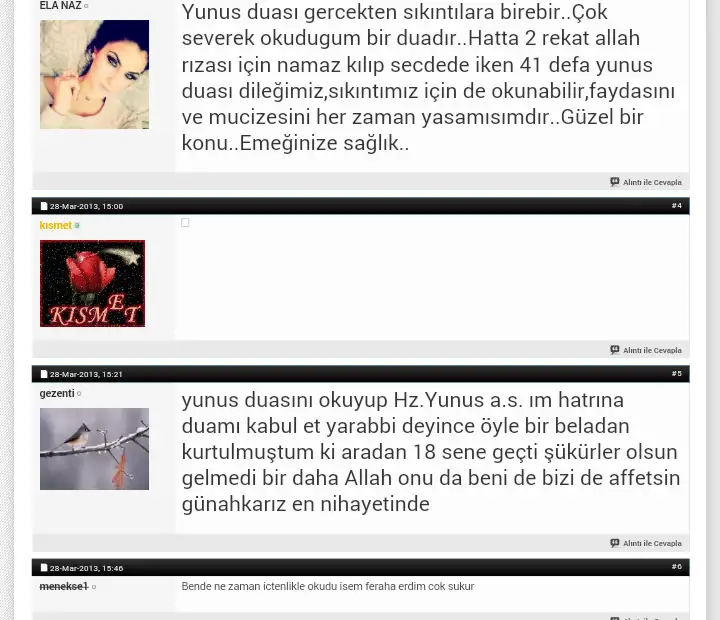The height and width of the screenshot is (620, 720).
Task: Open ELA NAZ's avatar picture
Action: coord(94,75)
